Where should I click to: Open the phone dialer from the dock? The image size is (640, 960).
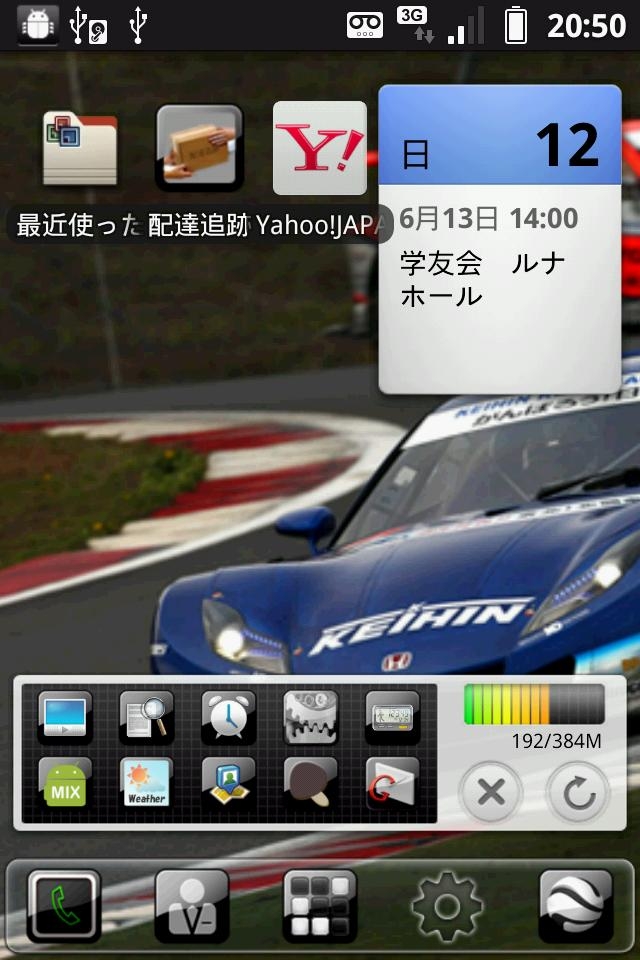point(64,906)
